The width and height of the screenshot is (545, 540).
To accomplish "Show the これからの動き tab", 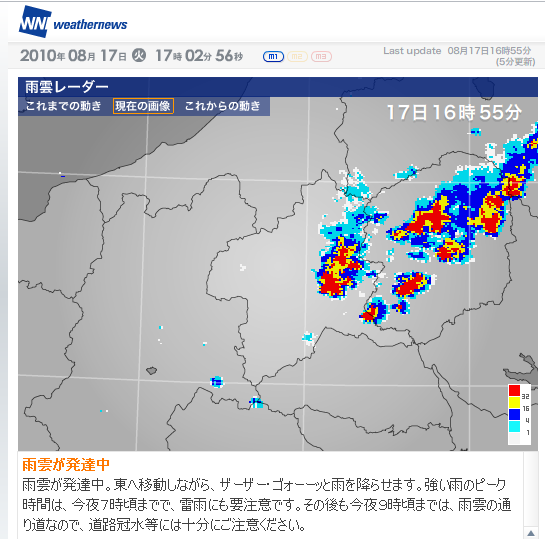I will click(222, 106).
